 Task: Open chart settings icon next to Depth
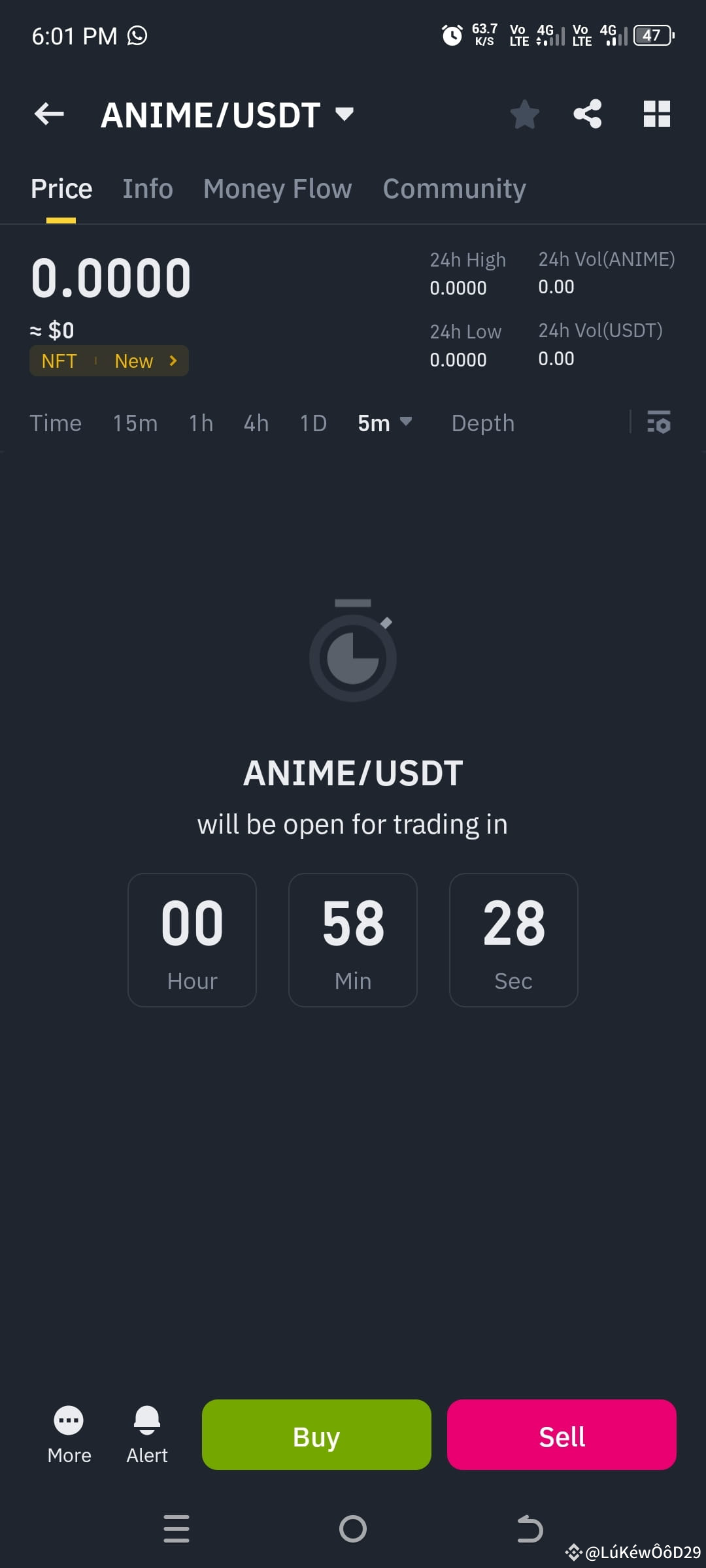tap(659, 423)
